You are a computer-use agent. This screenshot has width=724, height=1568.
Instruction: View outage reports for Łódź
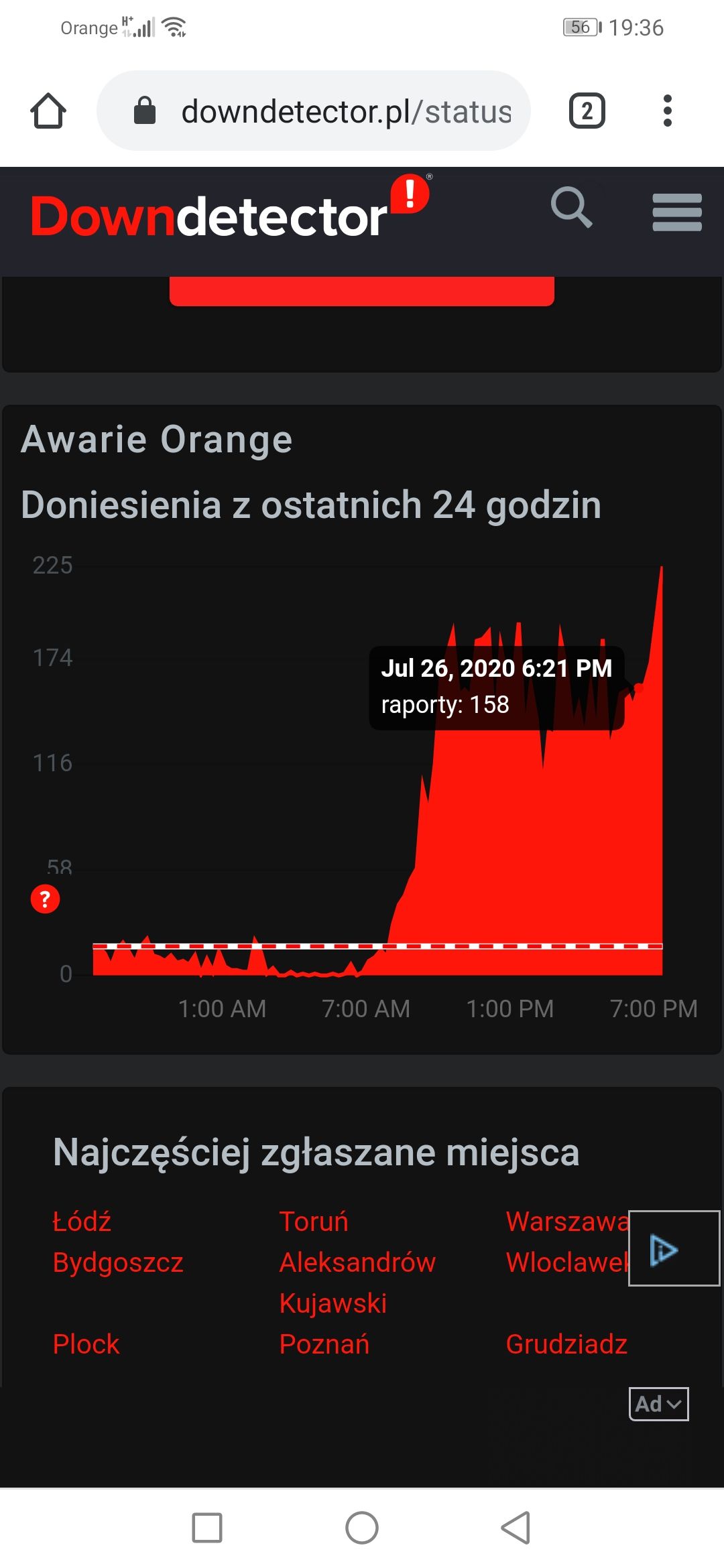(82, 1222)
